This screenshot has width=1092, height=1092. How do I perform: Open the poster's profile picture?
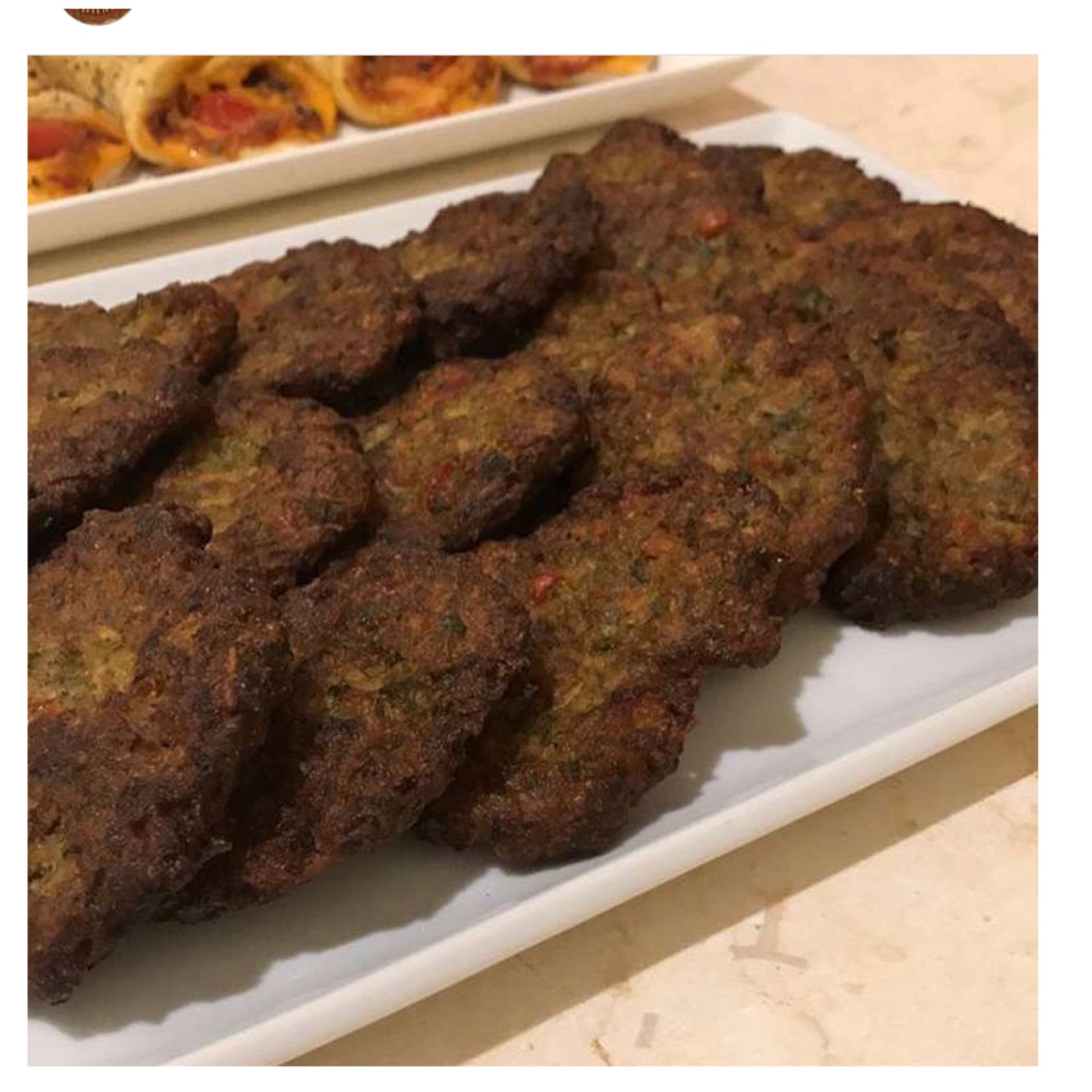97,10
